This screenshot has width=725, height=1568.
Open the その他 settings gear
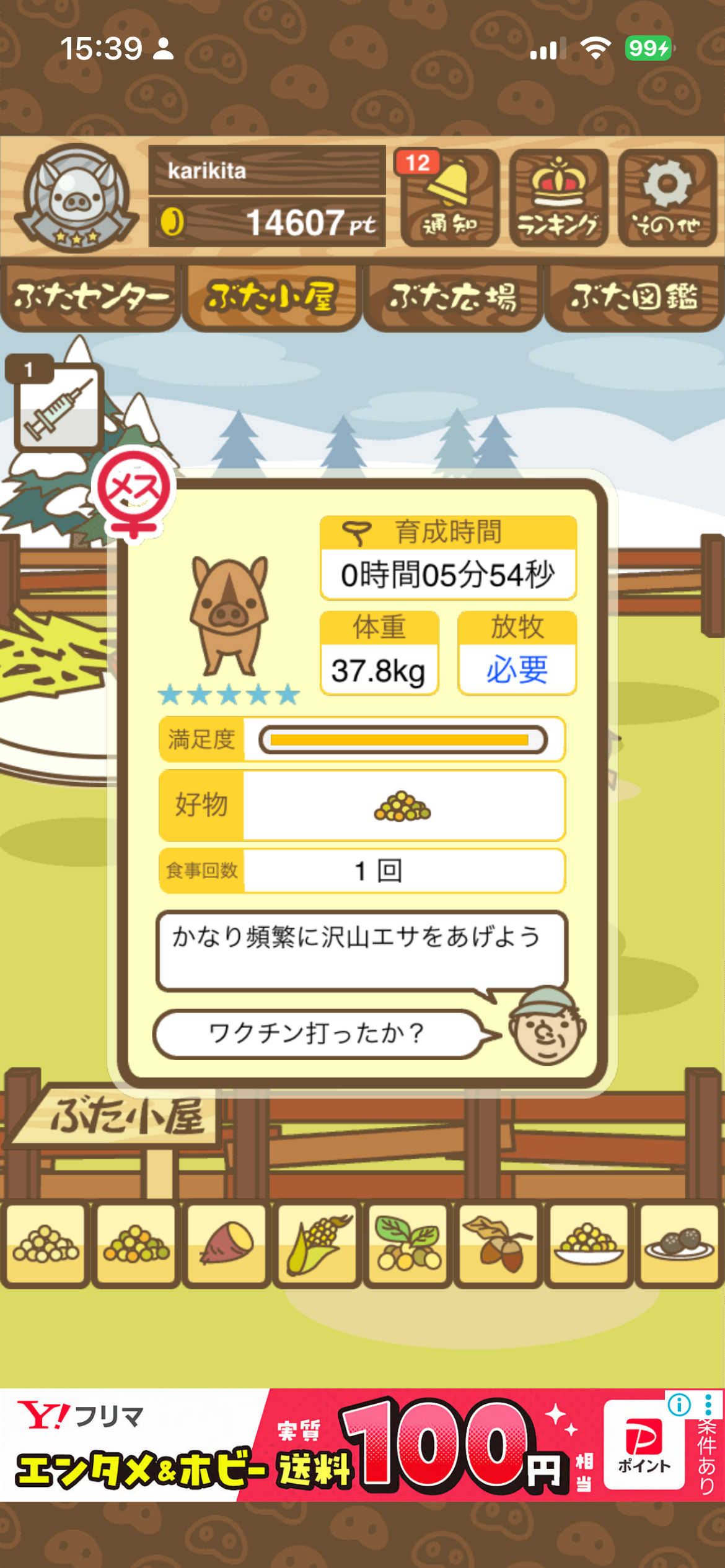(x=667, y=198)
